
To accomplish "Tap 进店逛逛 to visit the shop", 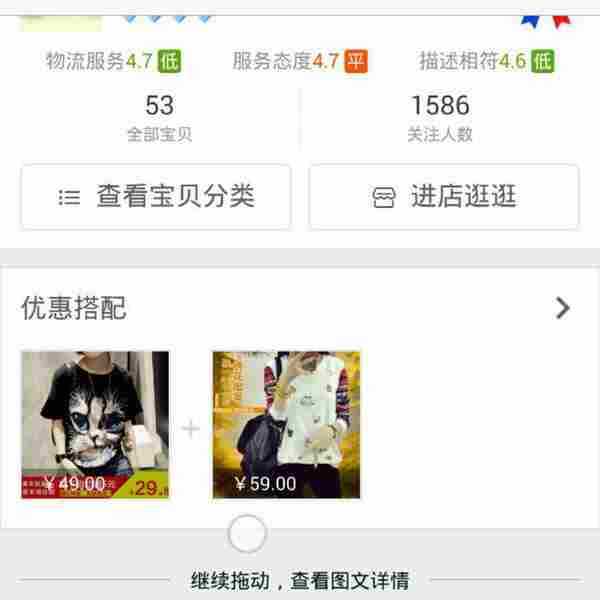I will 443,197.
